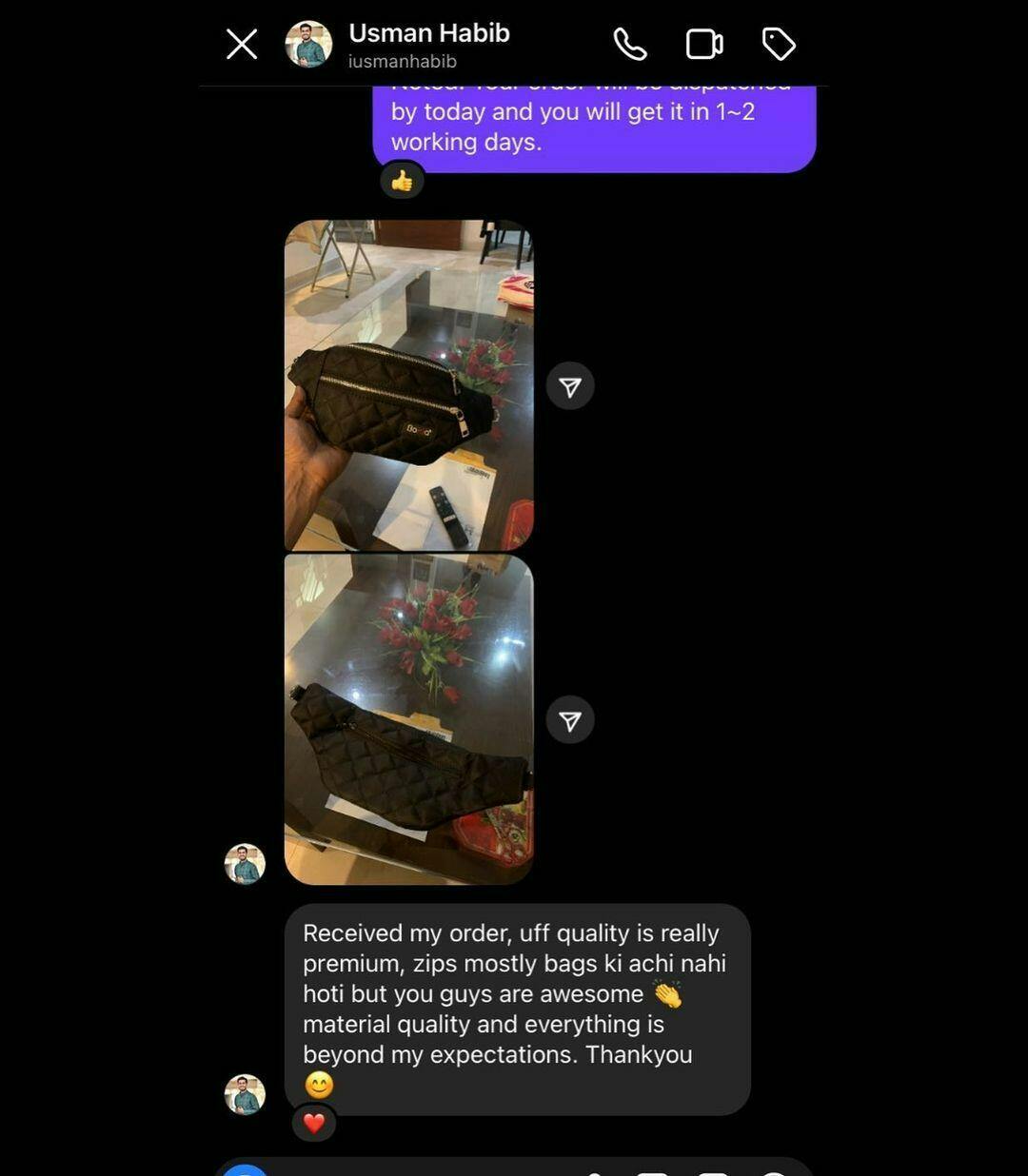
Task: Open the second bag photo on table
Action: click(x=408, y=719)
